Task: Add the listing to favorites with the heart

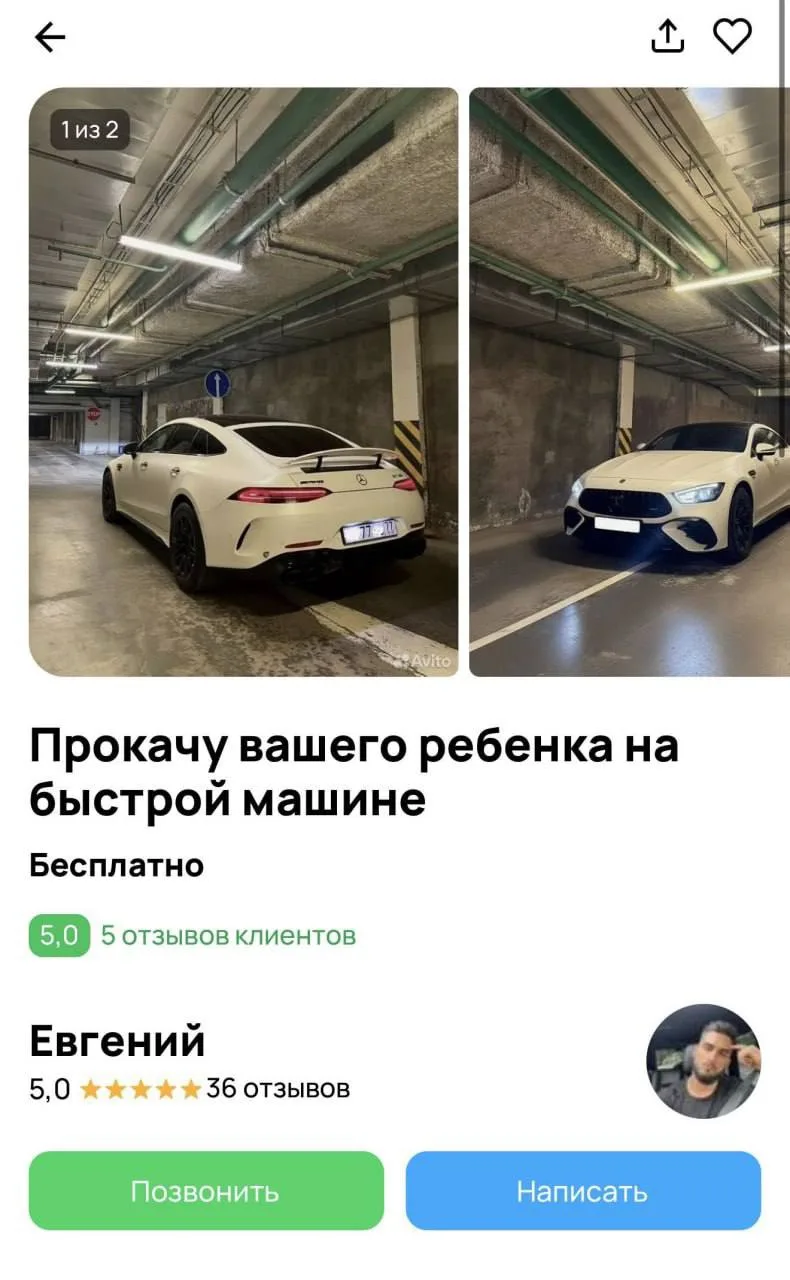Action: (x=732, y=37)
